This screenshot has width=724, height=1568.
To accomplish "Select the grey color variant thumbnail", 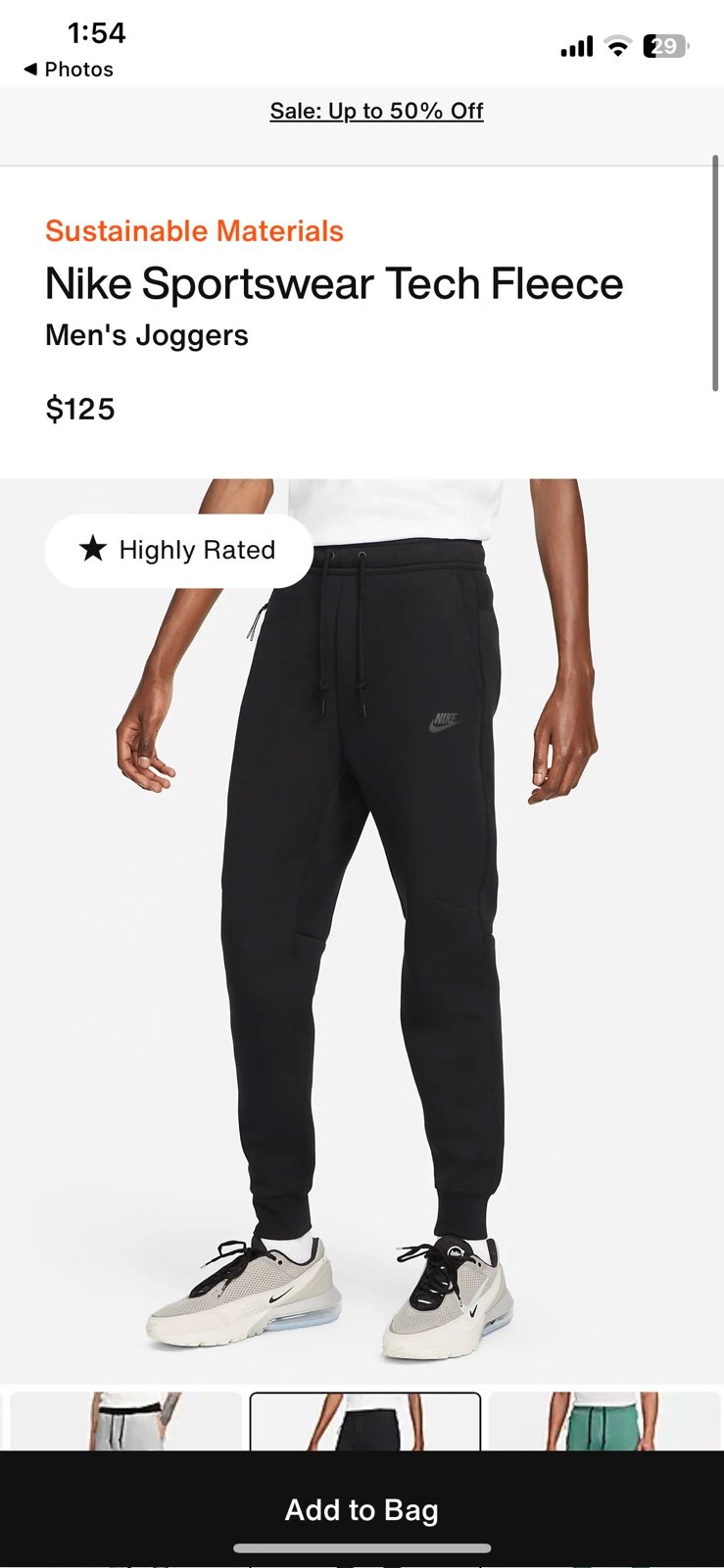I will click(x=125, y=1421).
